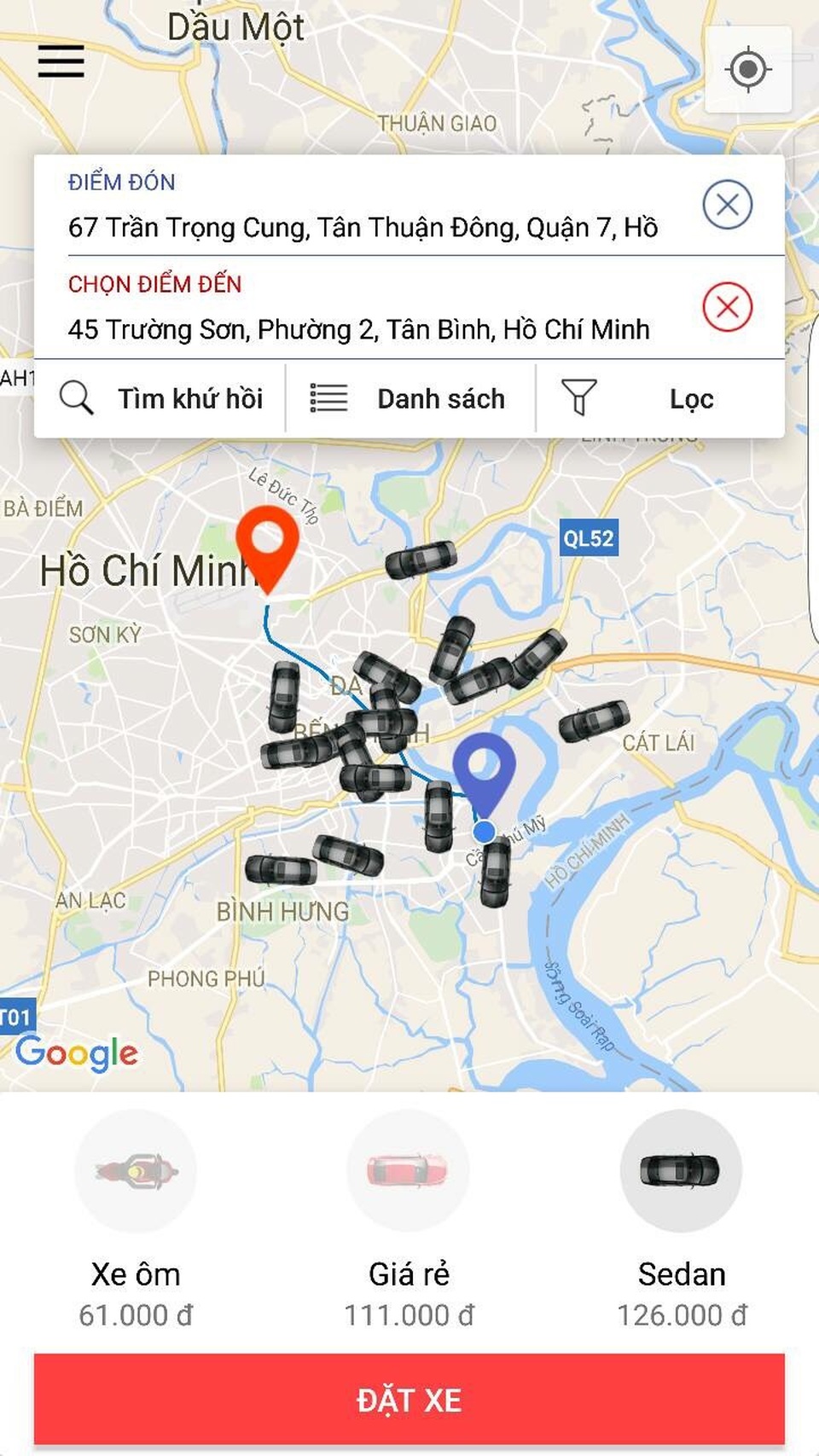Select the list icon next to Danh sách
The image size is (819, 1456).
(x=328, y=397)
